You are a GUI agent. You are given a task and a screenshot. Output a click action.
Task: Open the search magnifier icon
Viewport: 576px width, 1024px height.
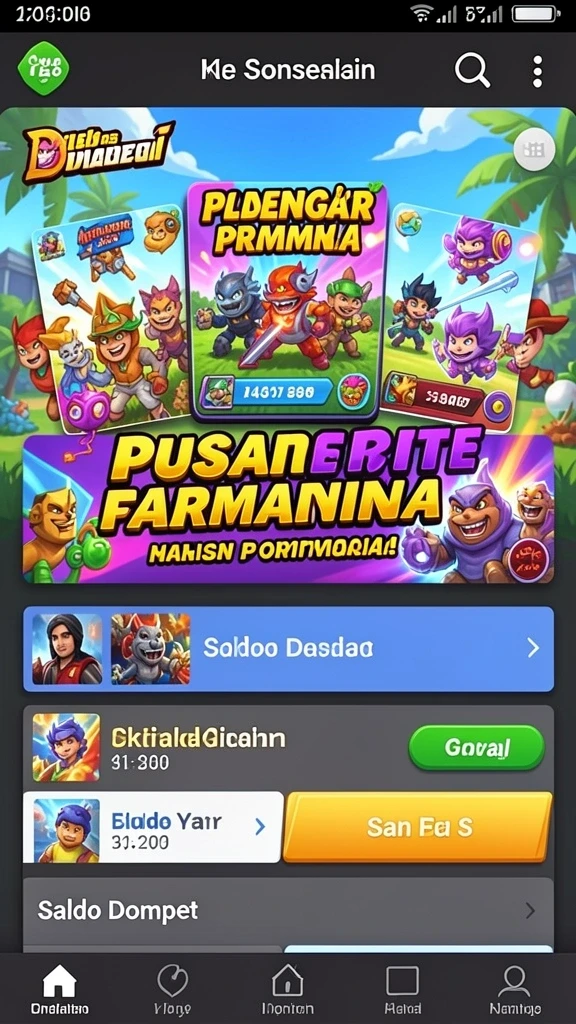coord(472,70)
